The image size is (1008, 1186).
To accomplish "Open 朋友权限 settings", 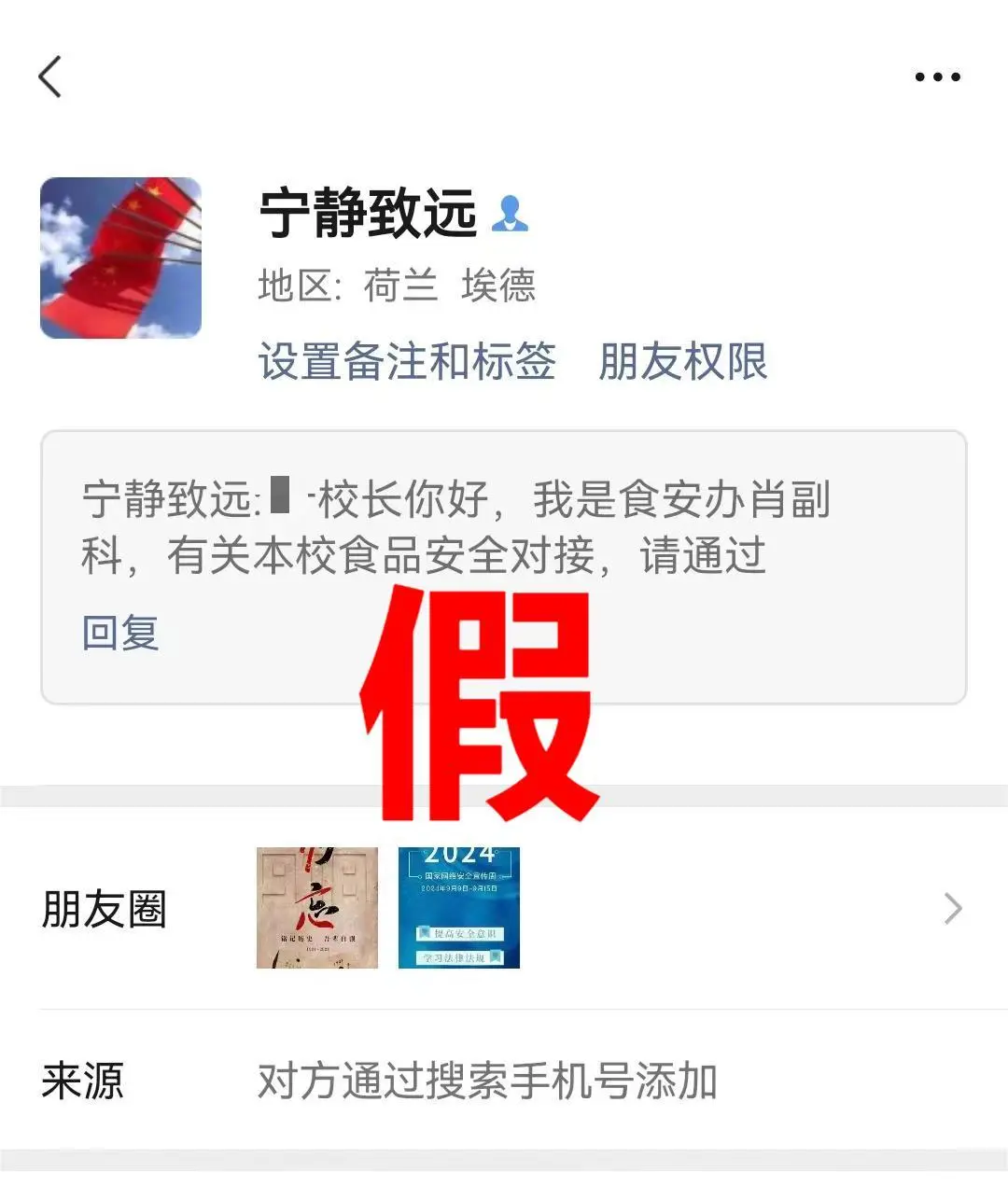I will point(682,362).
